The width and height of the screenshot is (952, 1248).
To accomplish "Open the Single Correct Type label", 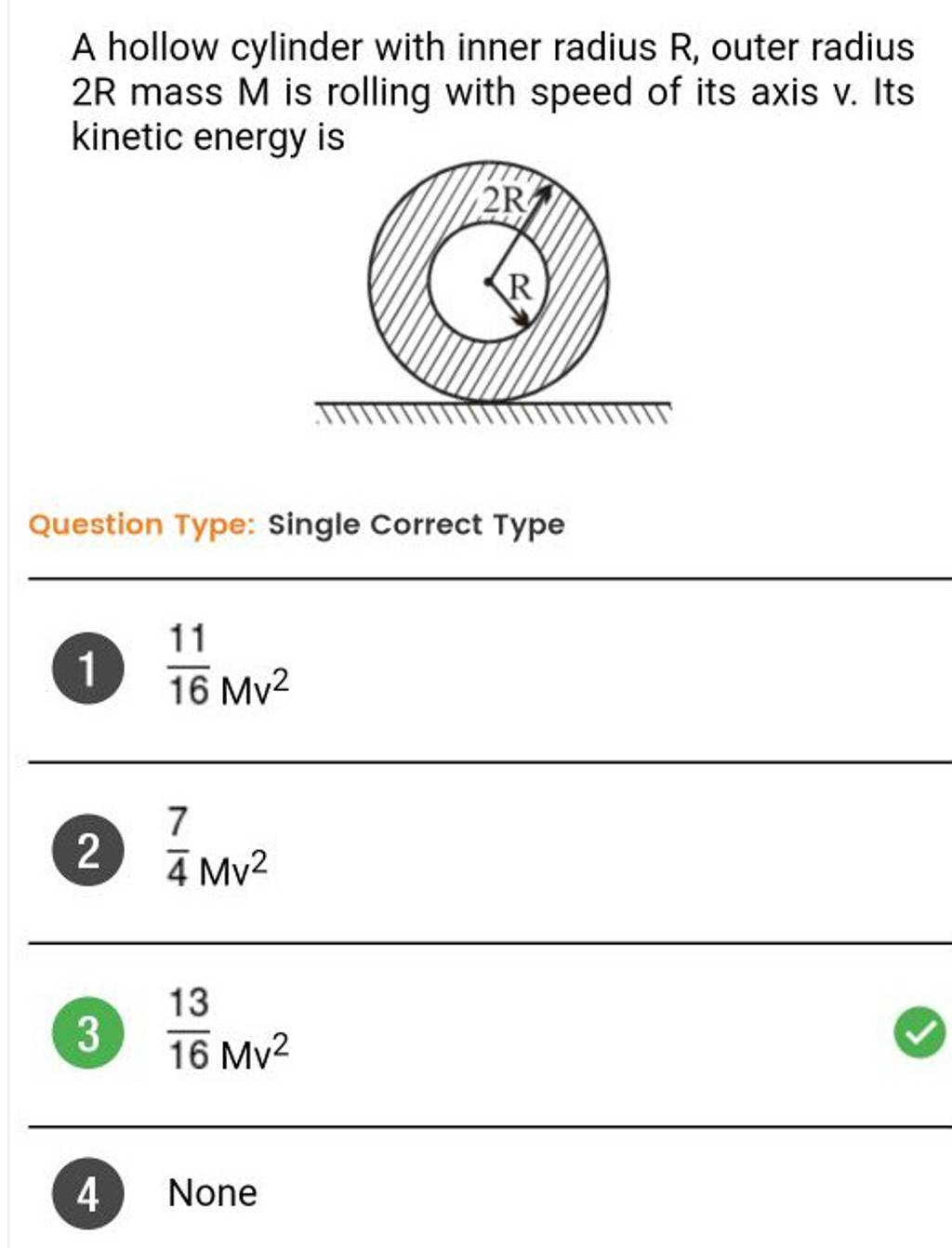I will [414, 524].
